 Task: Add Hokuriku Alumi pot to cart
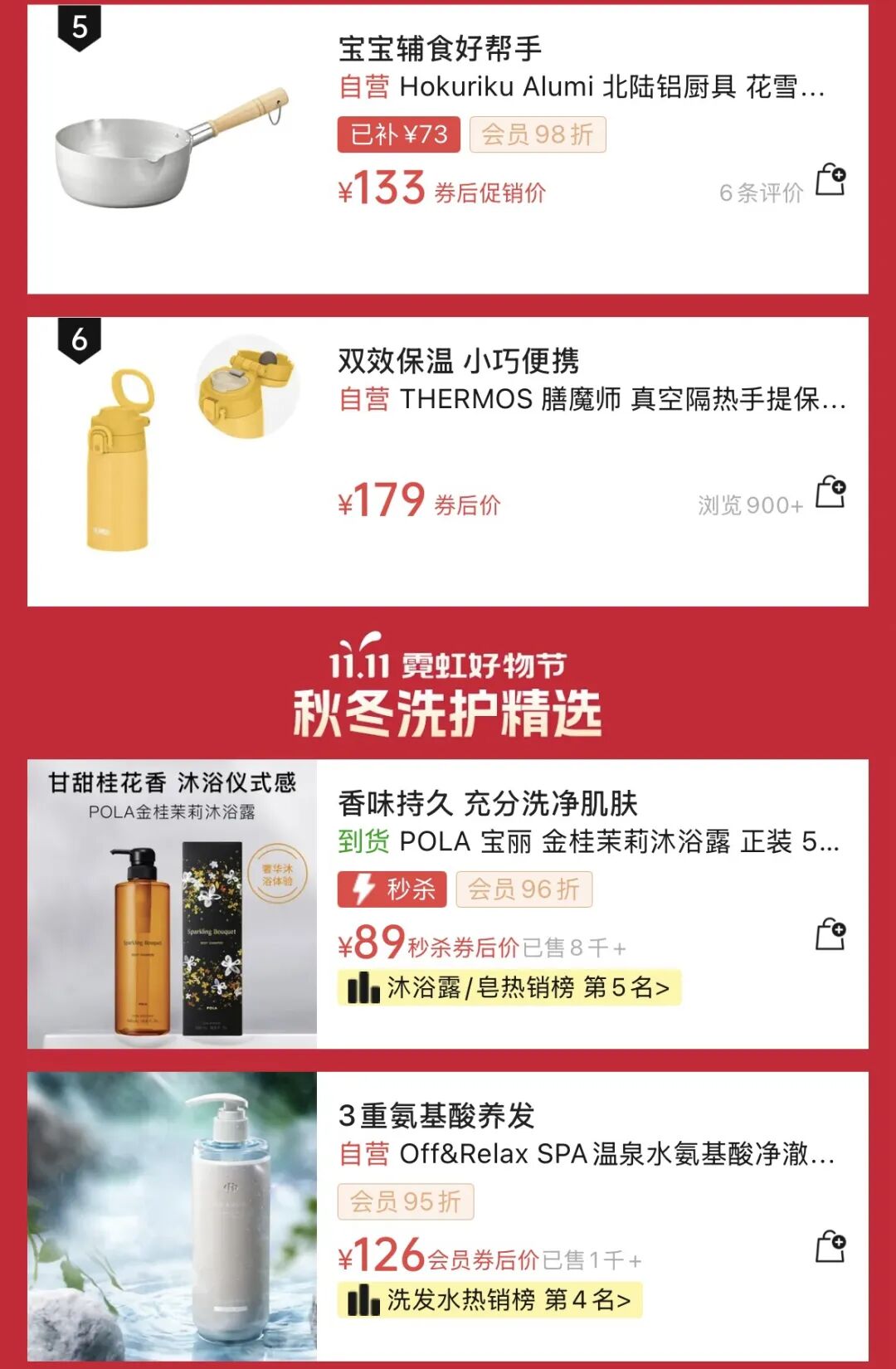pos(830,179)
